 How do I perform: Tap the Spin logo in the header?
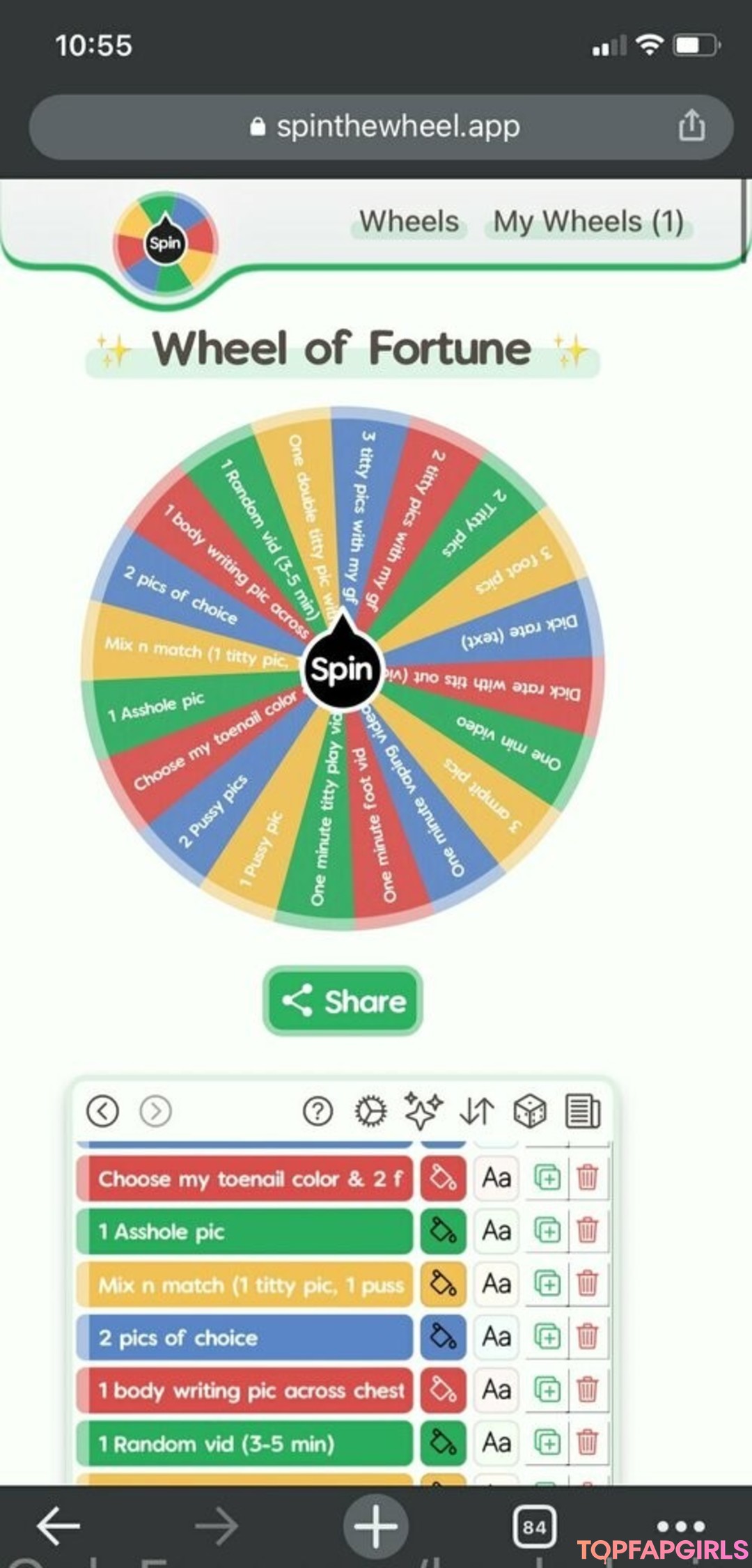[165, 243]
